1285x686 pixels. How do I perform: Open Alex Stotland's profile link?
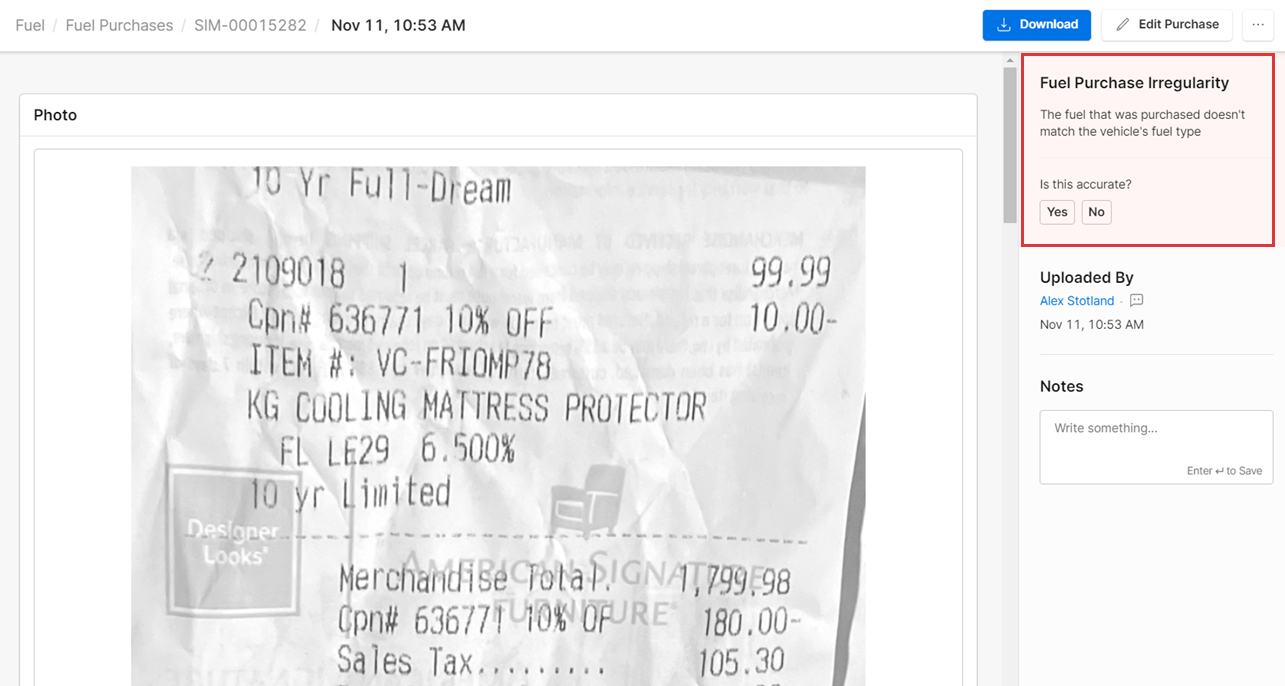(1076, 301)
